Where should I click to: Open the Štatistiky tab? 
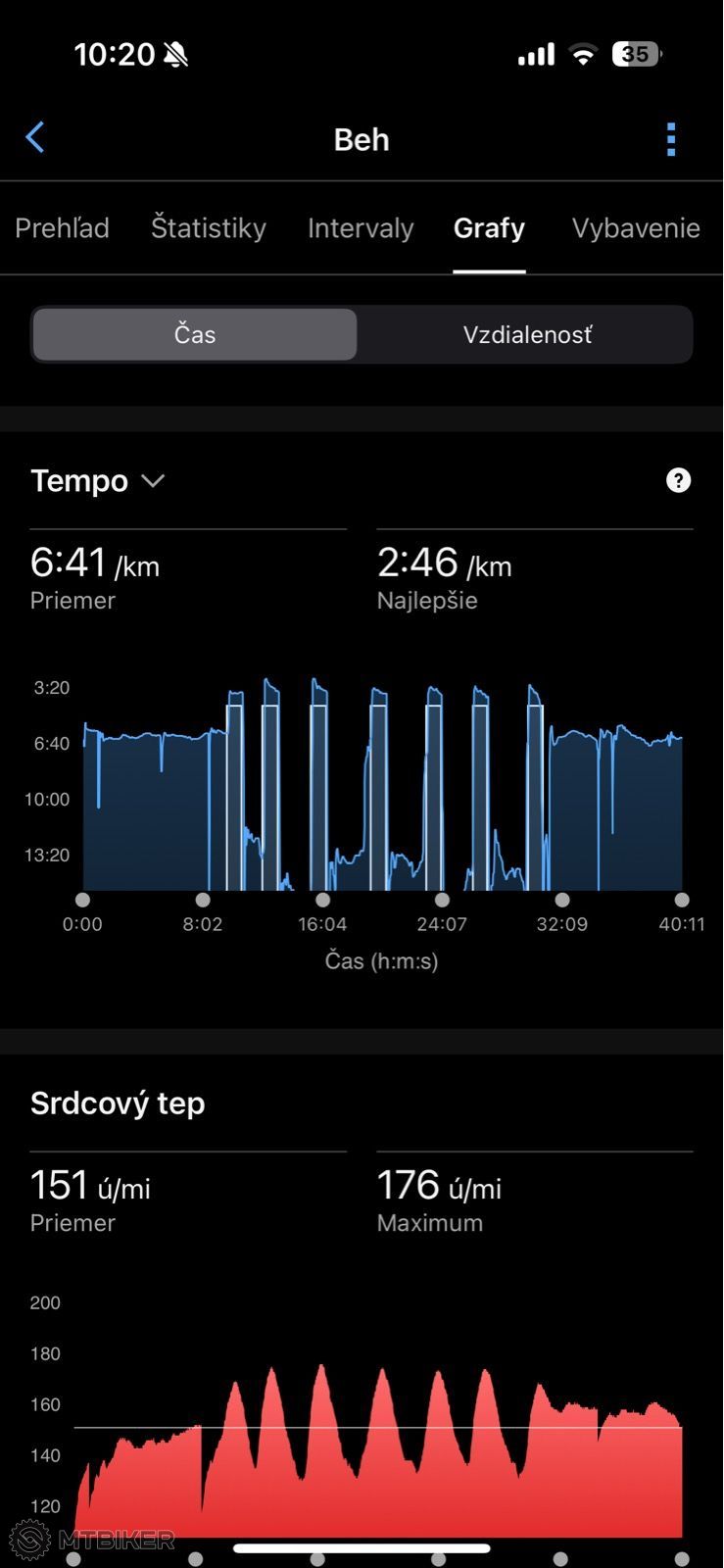209,228
